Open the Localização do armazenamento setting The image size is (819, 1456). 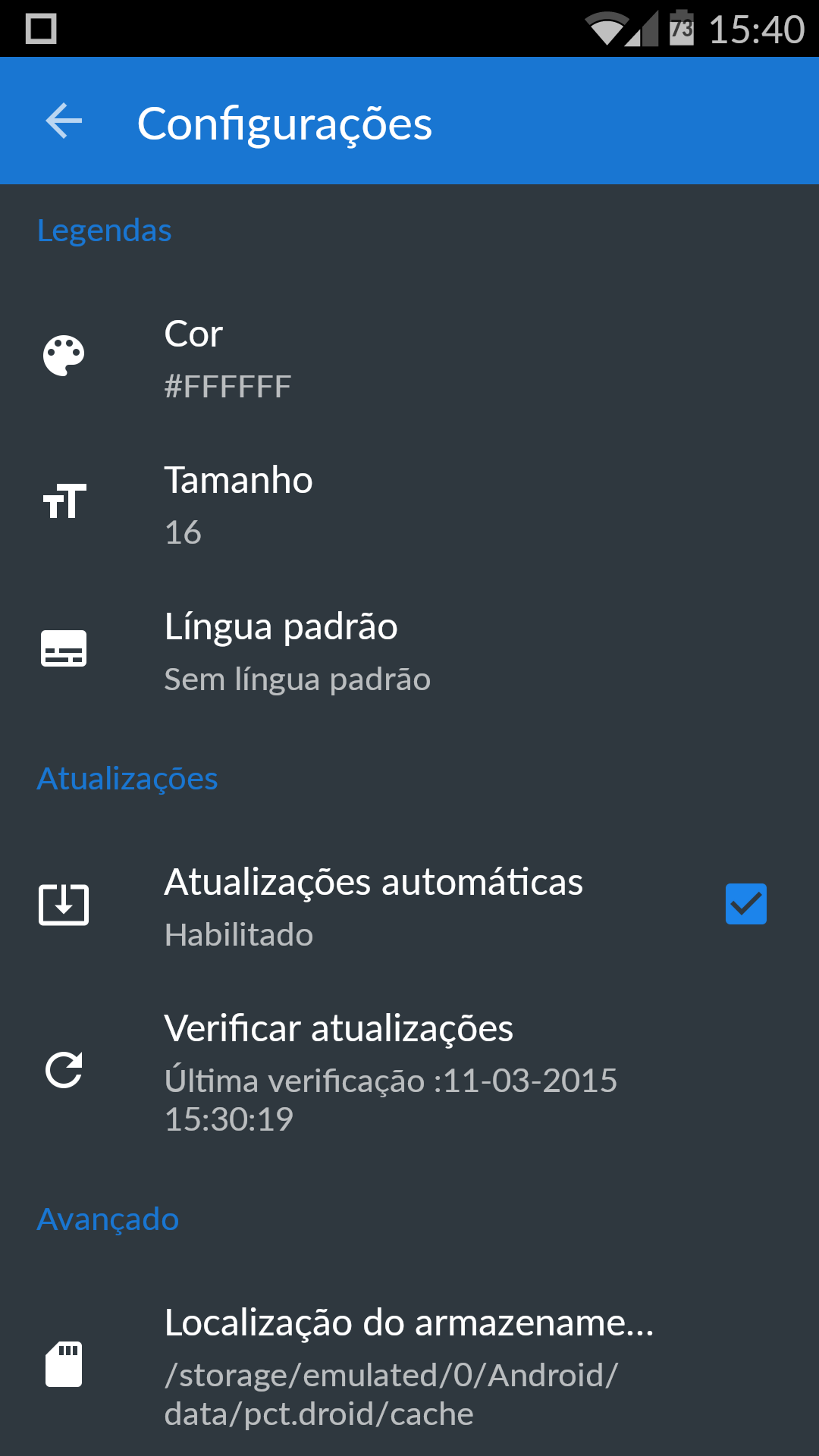tap(409, 1365)
